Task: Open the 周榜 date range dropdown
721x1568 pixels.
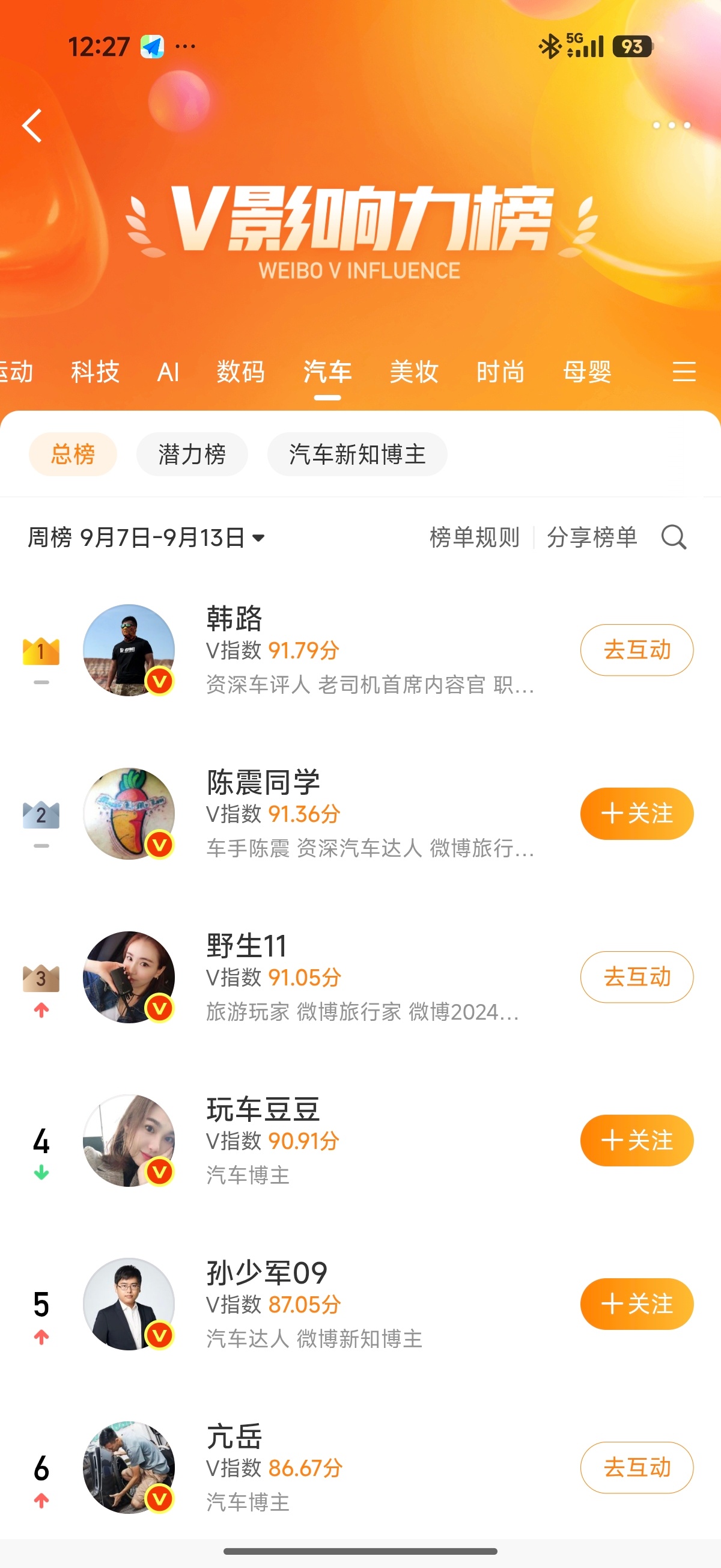Action: (x=146, y=537)
